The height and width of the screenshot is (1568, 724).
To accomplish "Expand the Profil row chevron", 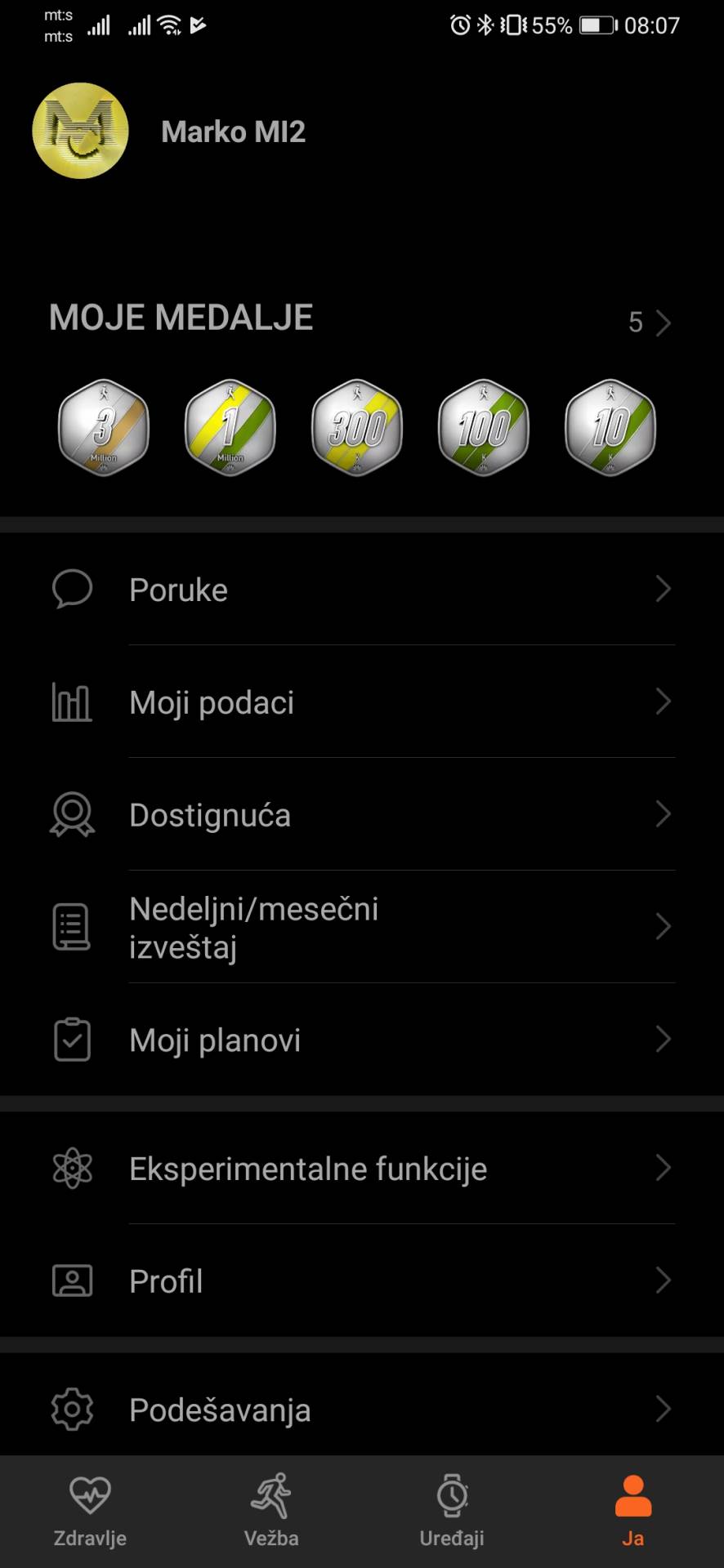I will point(664,1281).
